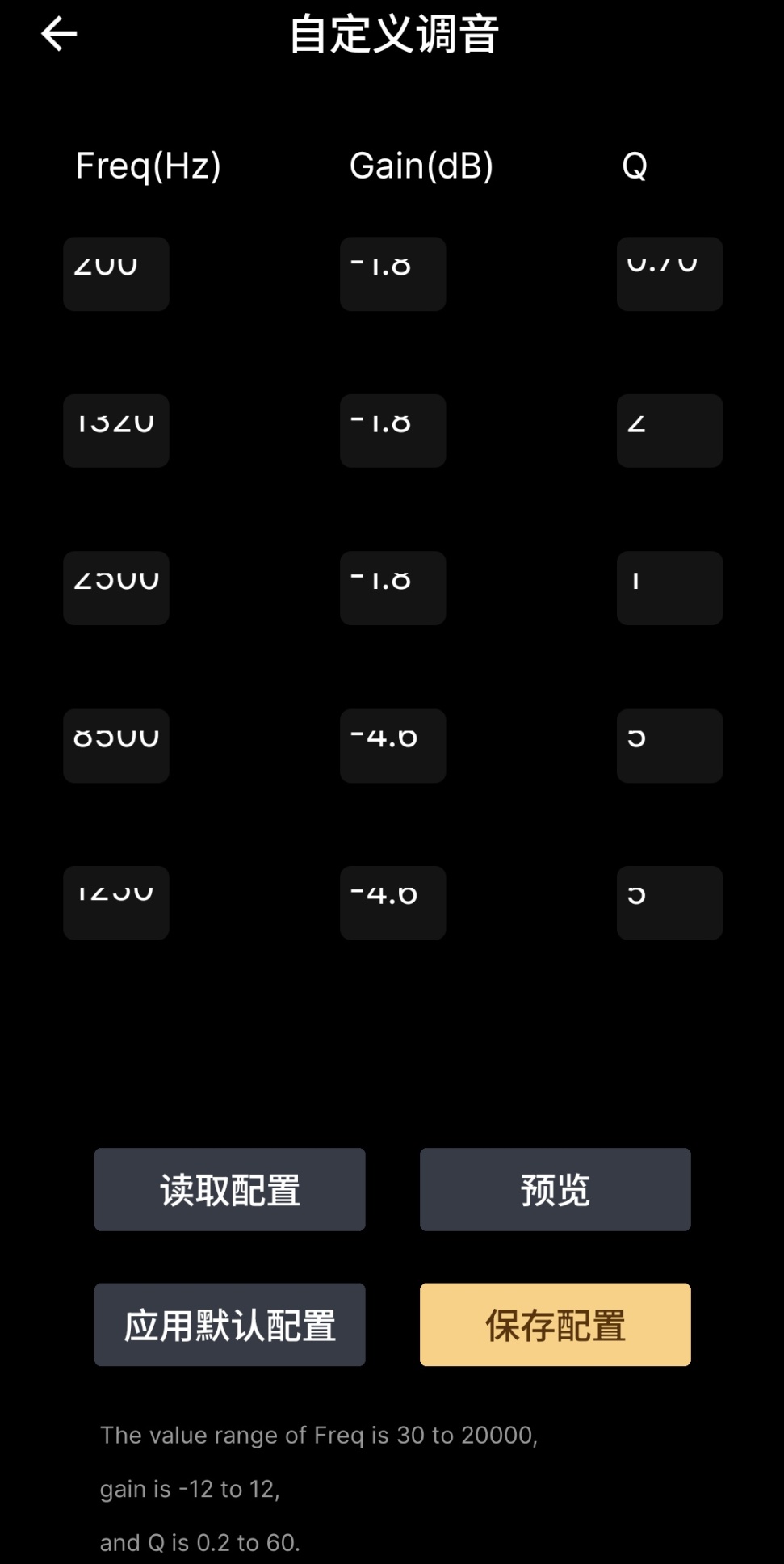Go back using the arrow icon
The width and height of the screenshot is (784, 1564).
(59, 34)
